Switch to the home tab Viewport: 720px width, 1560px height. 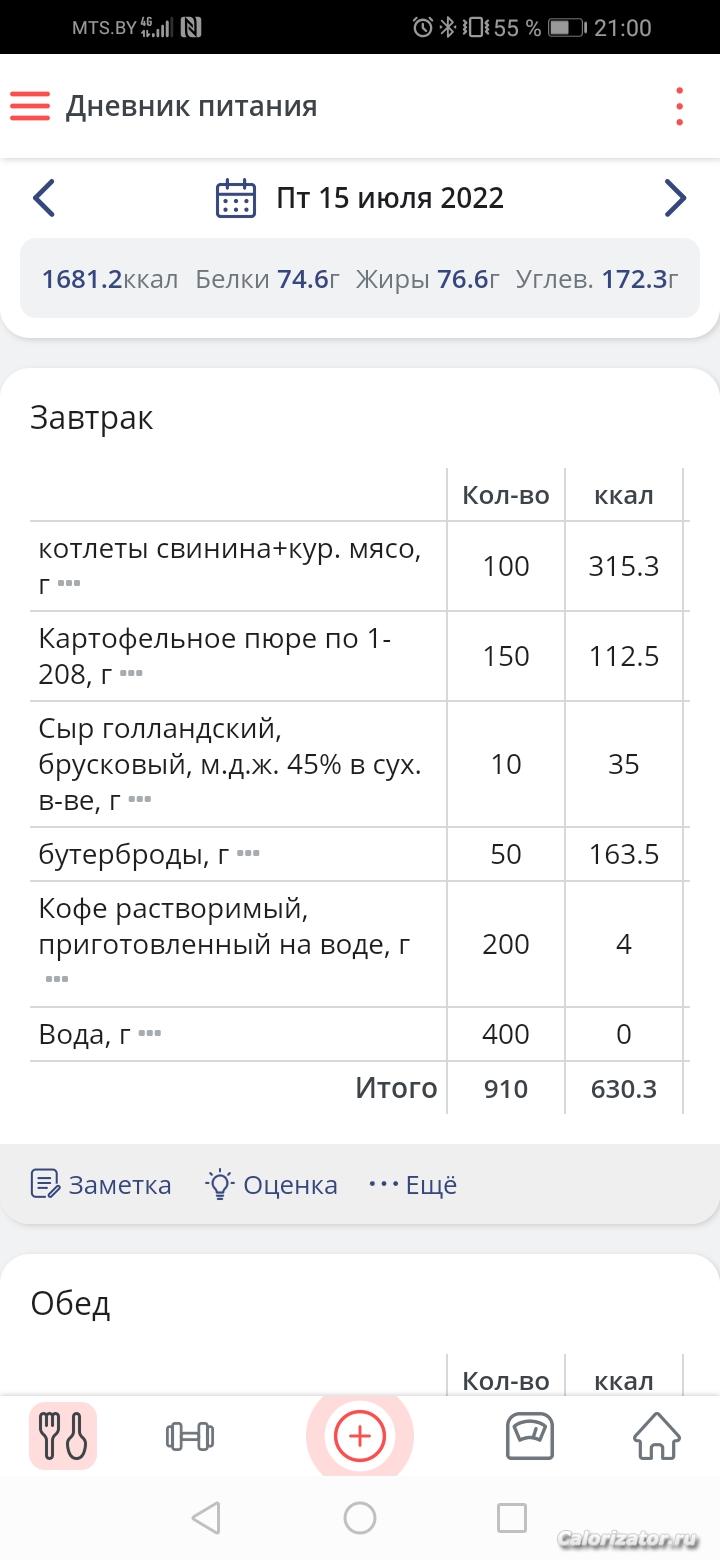657,1437
